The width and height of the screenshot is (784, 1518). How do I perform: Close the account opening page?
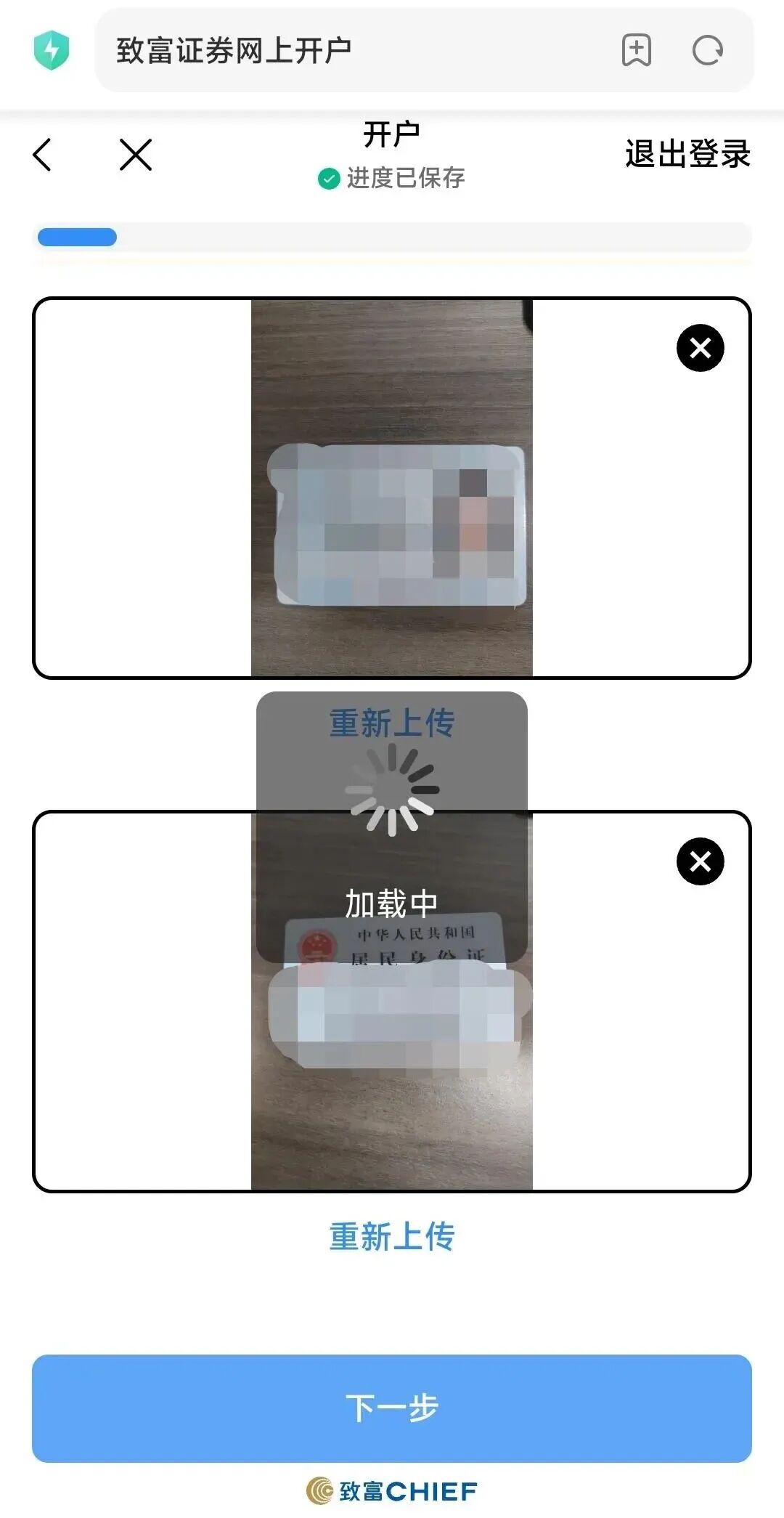tap(136, 155)
